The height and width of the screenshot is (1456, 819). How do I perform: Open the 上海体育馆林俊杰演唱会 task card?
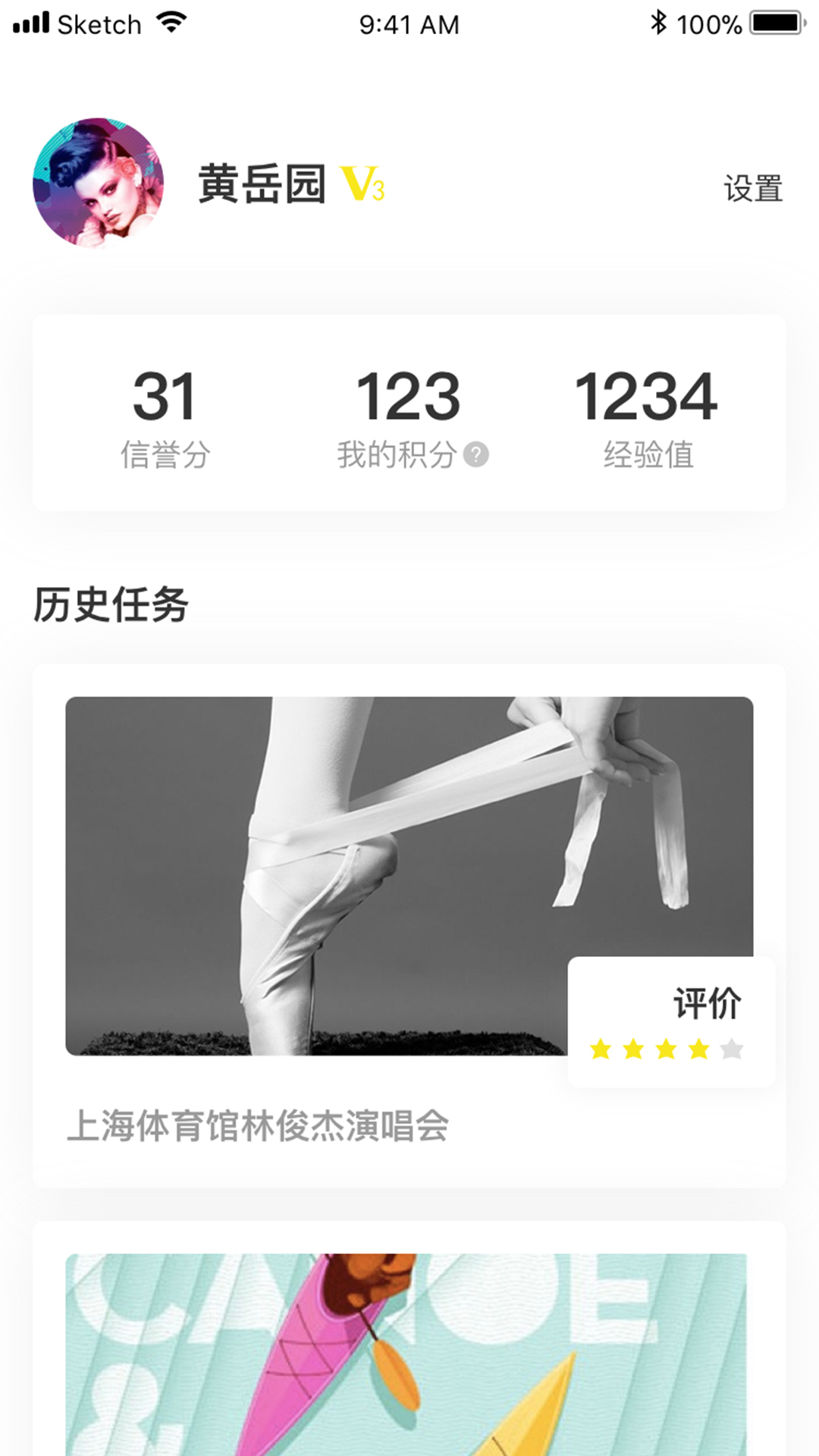point(409,926)
